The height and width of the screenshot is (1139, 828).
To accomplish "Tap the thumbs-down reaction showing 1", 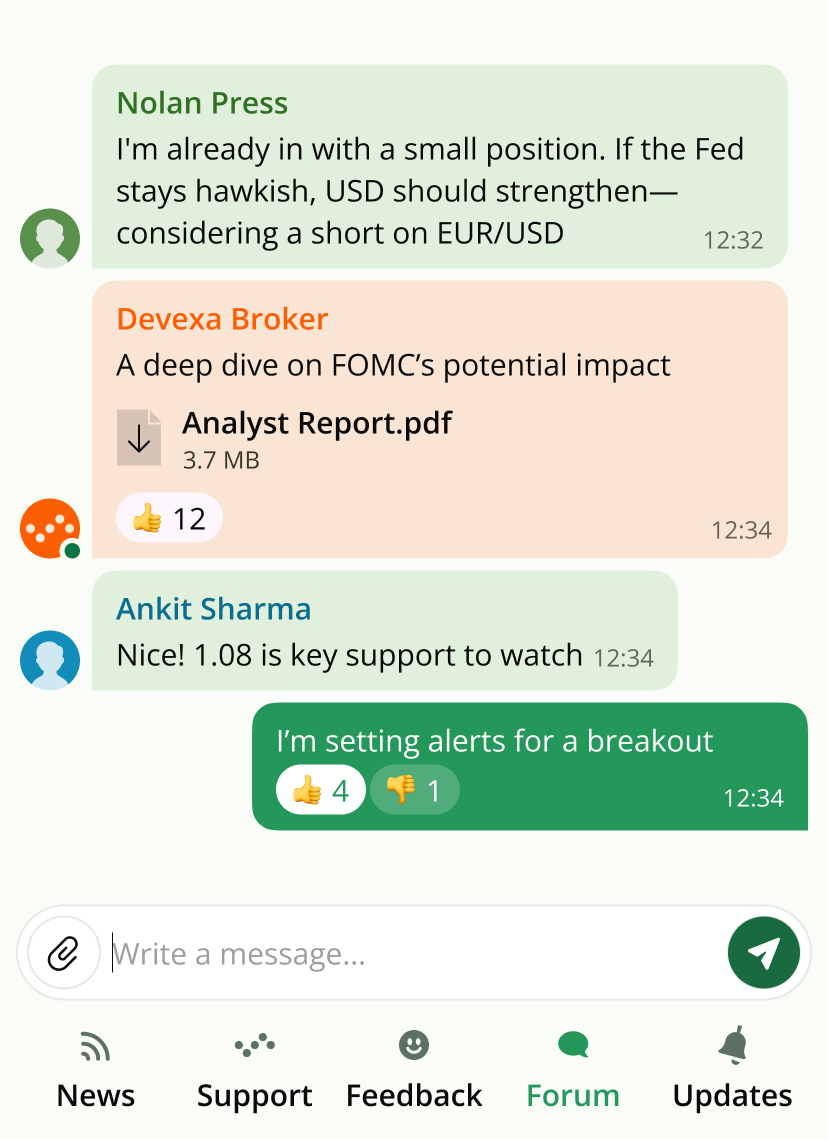I will click(414, 791).
